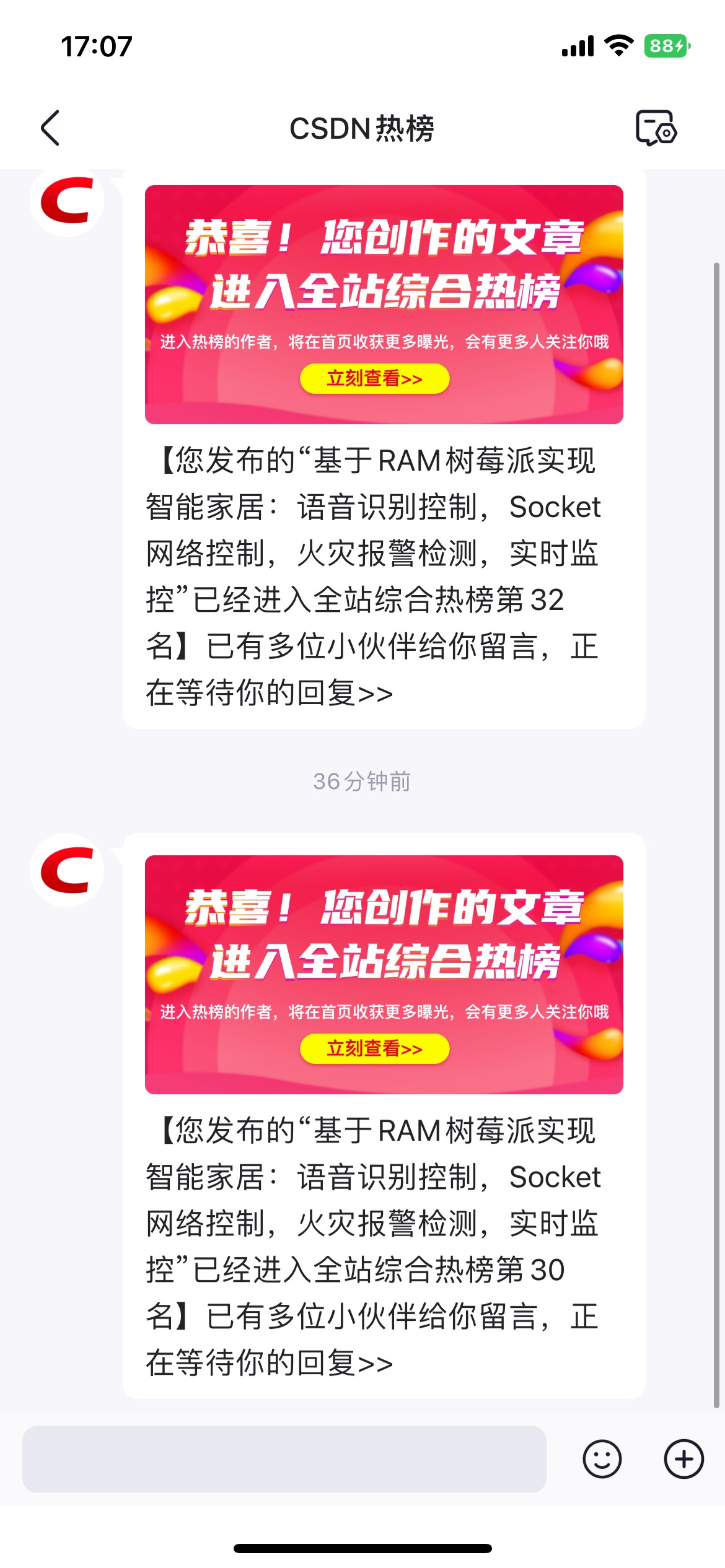Focus the message input field
The height and width of the screenshot is (1568, 725).
[284, 1459]
